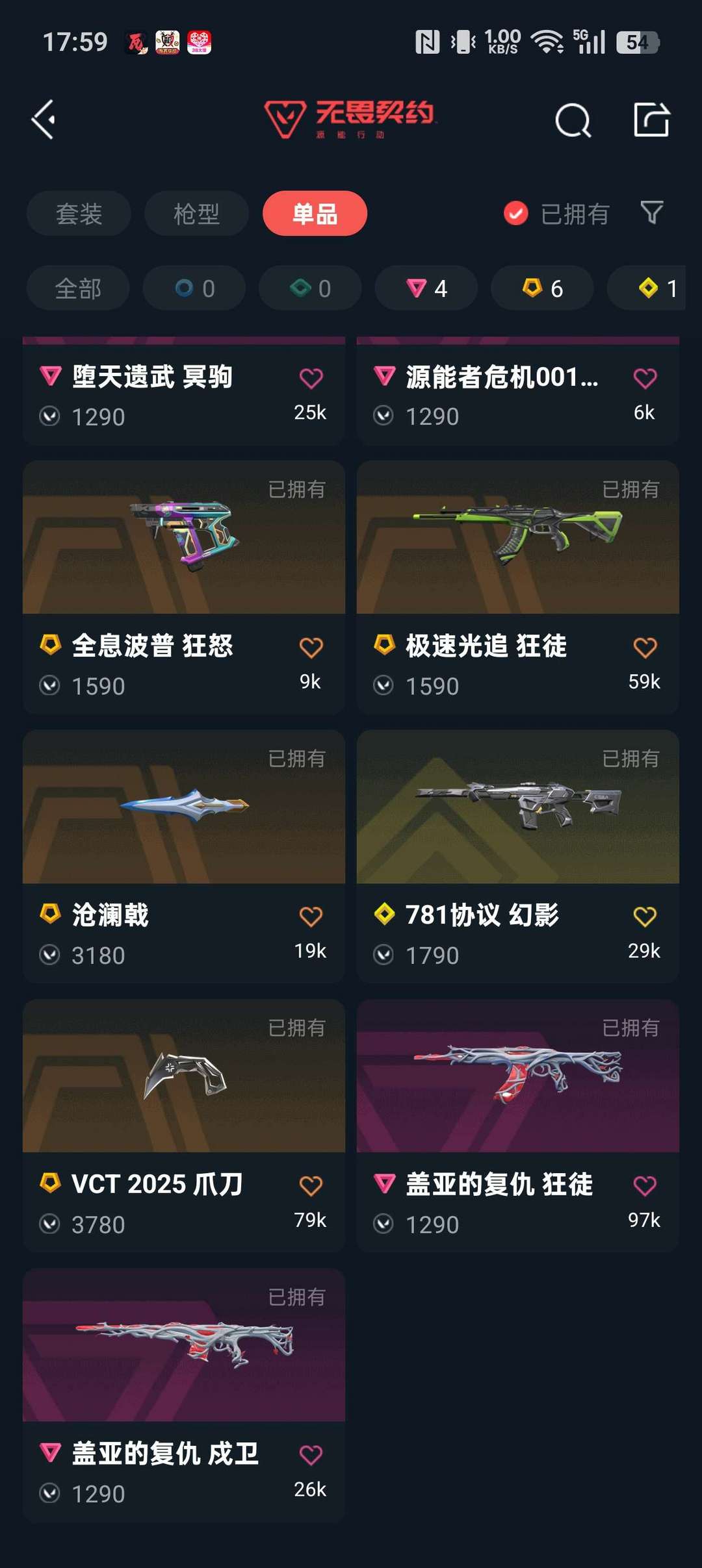Select the green rarity filter showing 0
The height and width of the screenshot is (1568, 702).
coord(309,288)
